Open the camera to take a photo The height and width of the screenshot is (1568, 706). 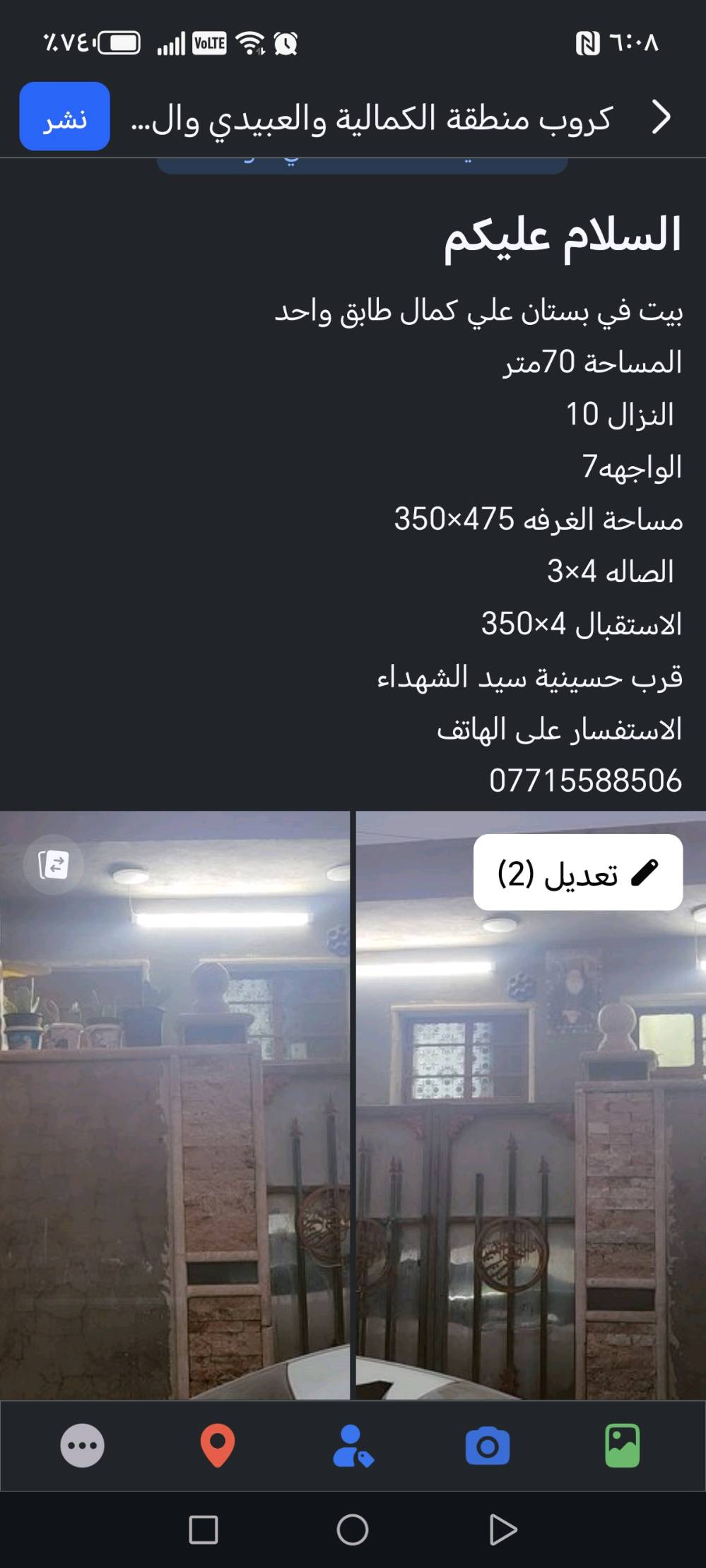click(x=488, y=1446)
